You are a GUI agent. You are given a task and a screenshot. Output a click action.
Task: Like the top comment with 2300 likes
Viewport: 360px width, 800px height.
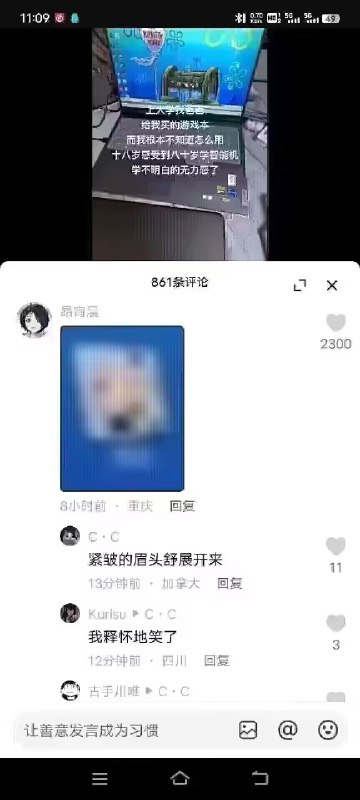336,323
